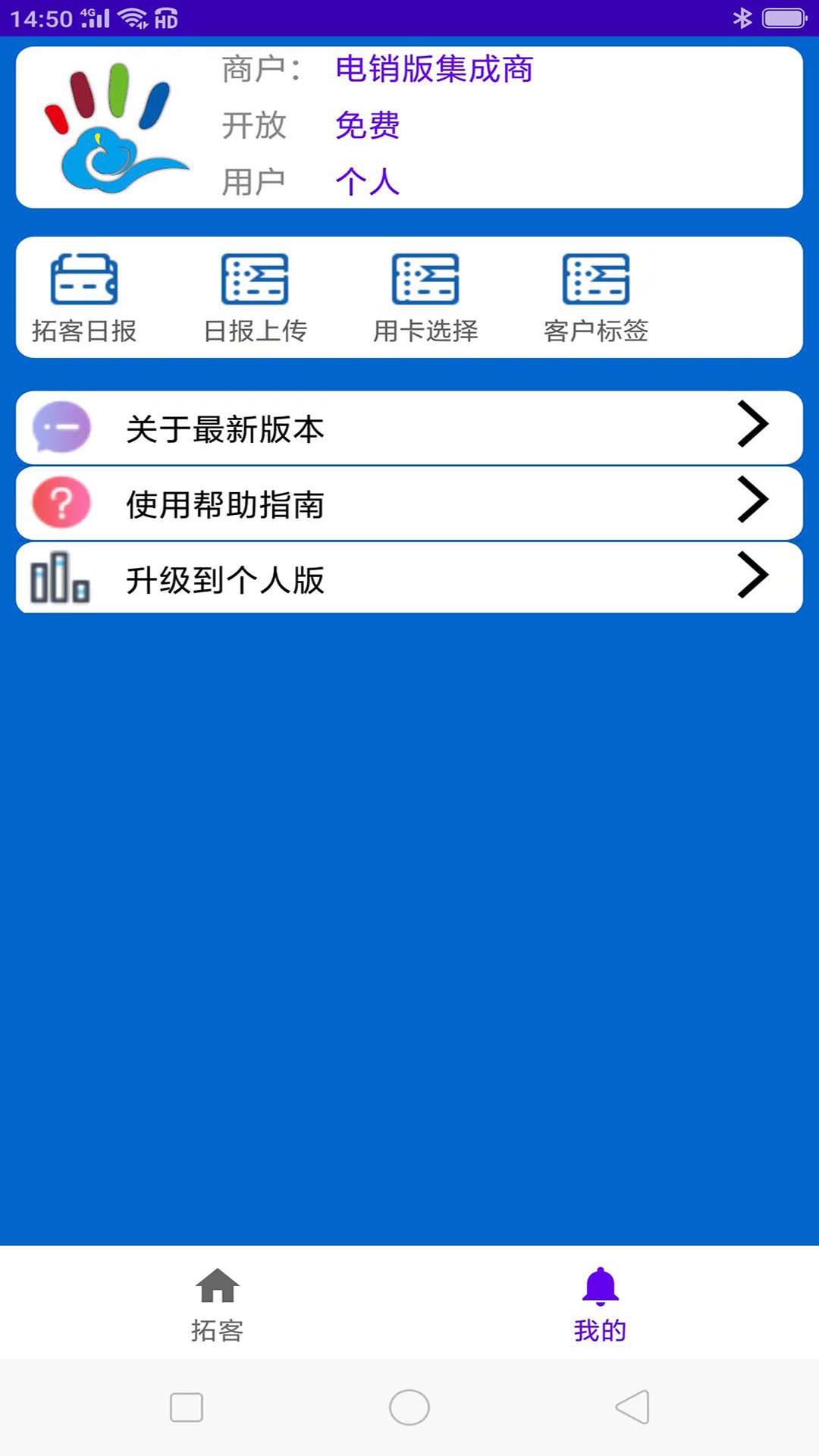
Task: Open 日报上传 upload option
Action: click(255, 297)
